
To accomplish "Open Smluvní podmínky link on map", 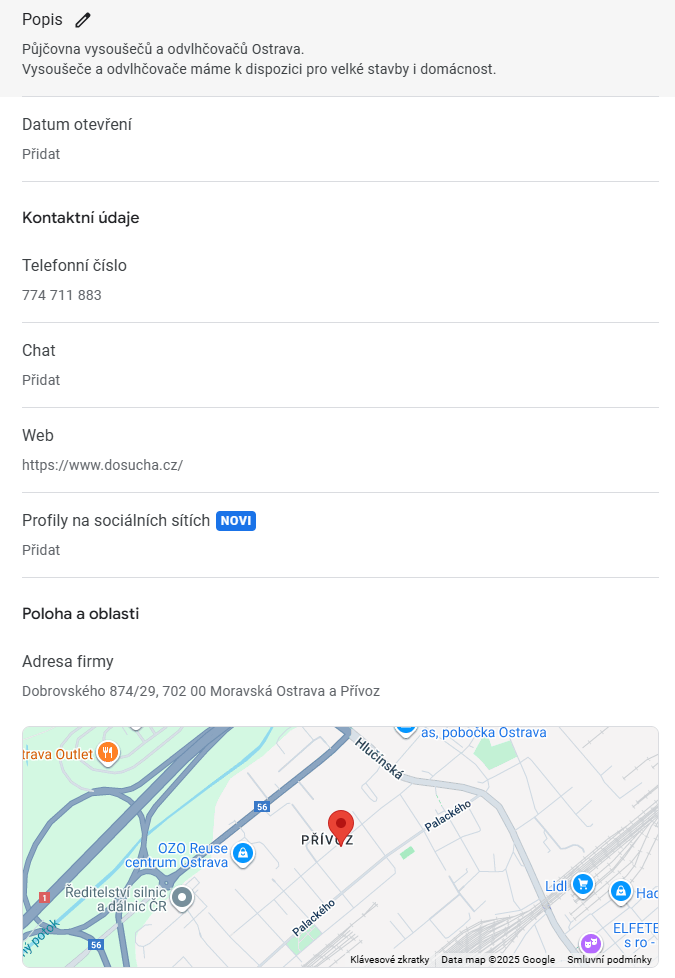I will click(609, 960).
